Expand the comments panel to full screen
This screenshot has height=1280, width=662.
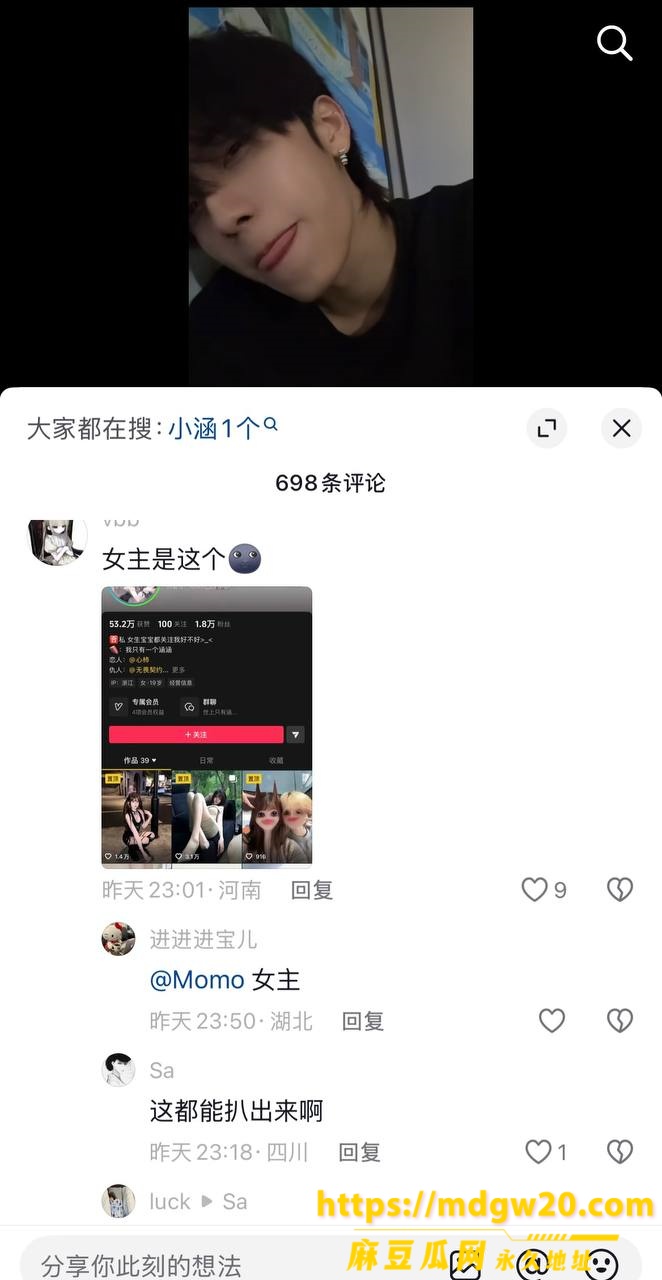[x=547, y=428]
